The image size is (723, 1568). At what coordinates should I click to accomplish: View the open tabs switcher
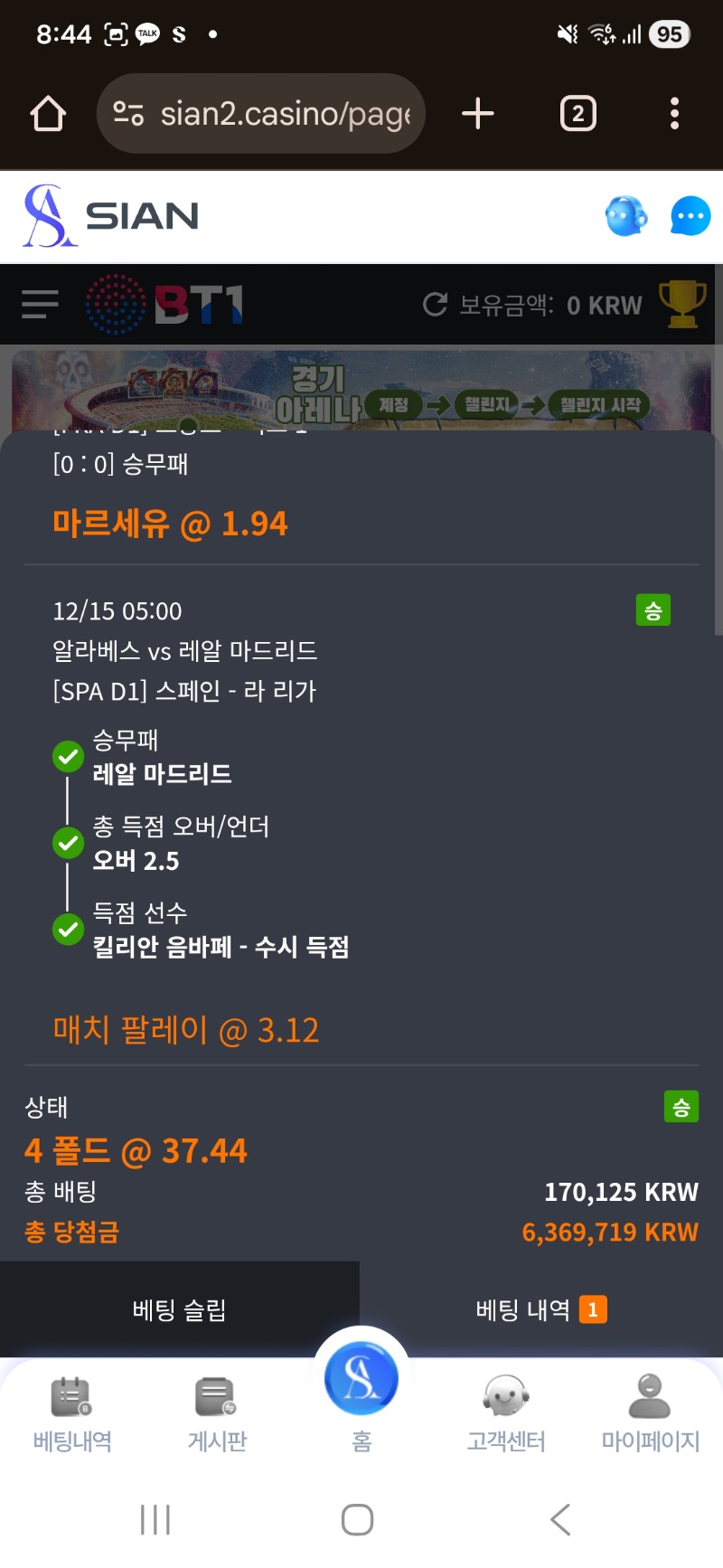pos(577,114)
